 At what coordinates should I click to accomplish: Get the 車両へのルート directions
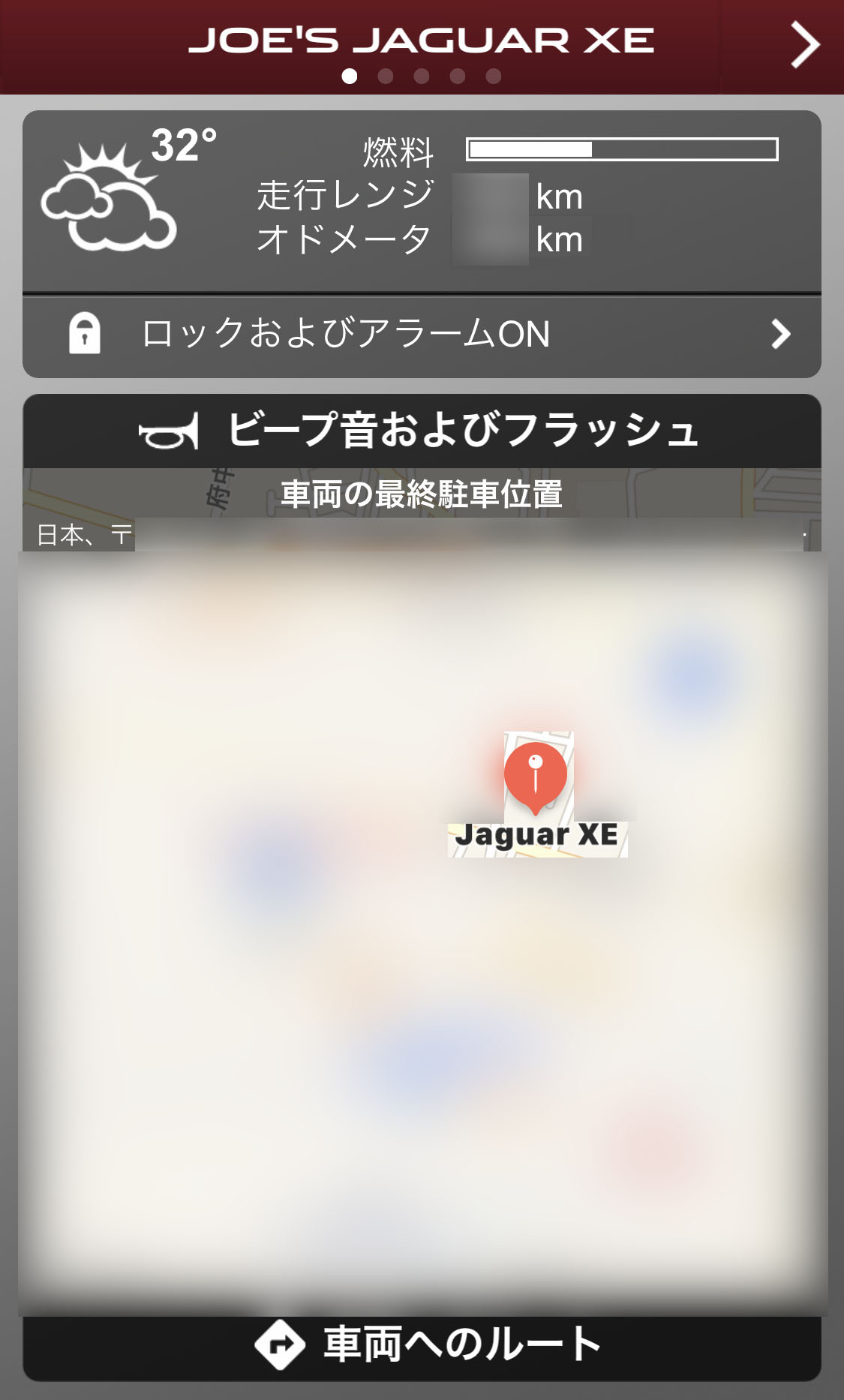tap(422, 1344)
